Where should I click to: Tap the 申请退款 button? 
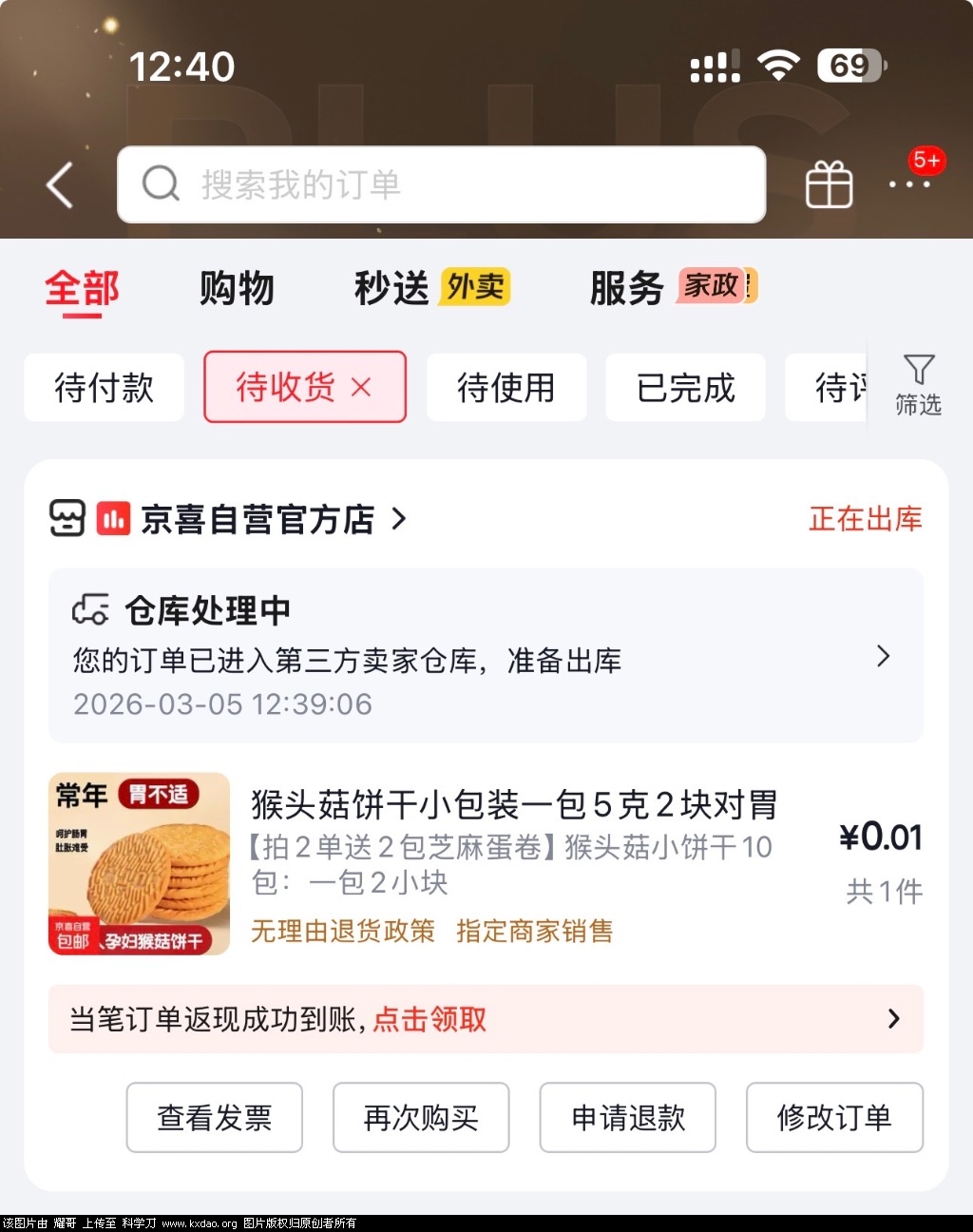point(628,1117)
